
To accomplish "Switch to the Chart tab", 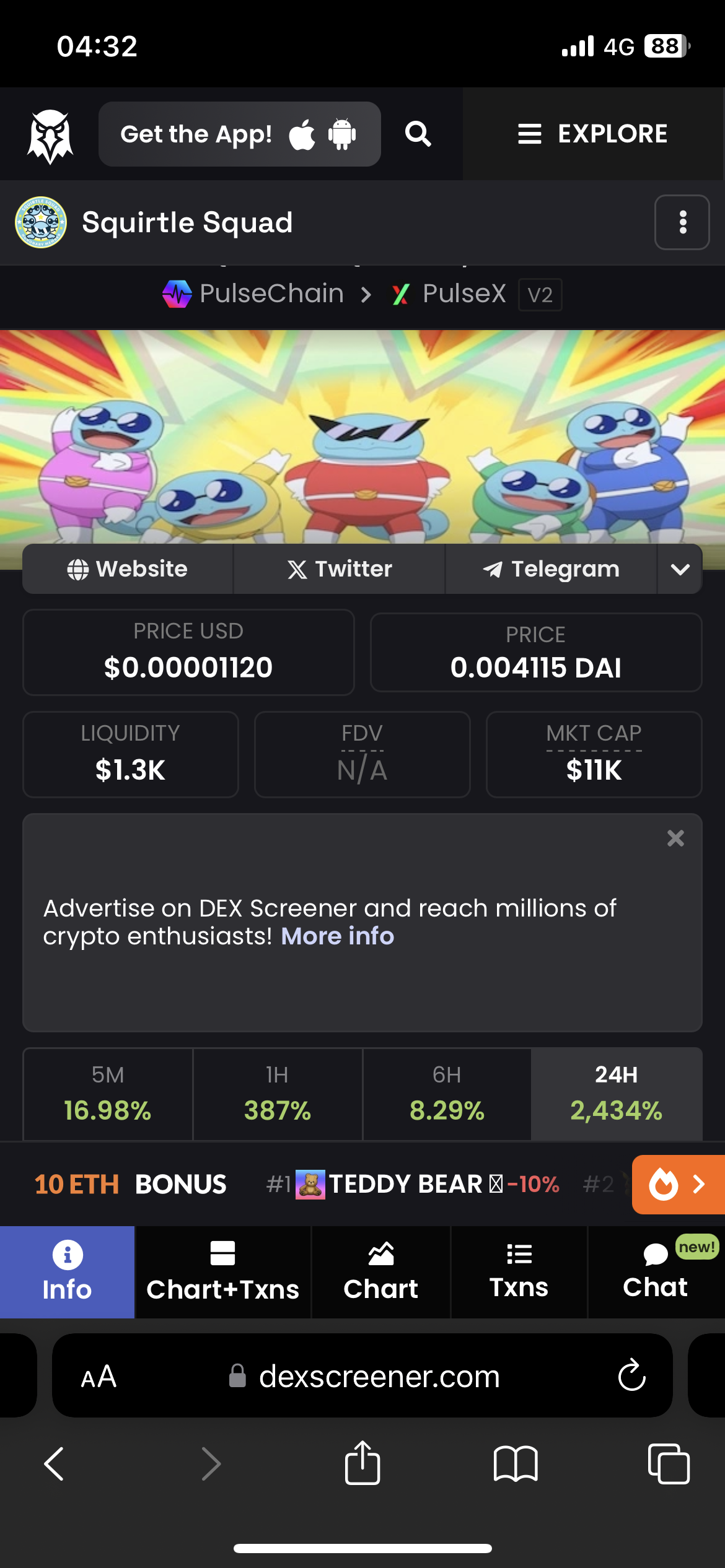I will click(380, 1272).
